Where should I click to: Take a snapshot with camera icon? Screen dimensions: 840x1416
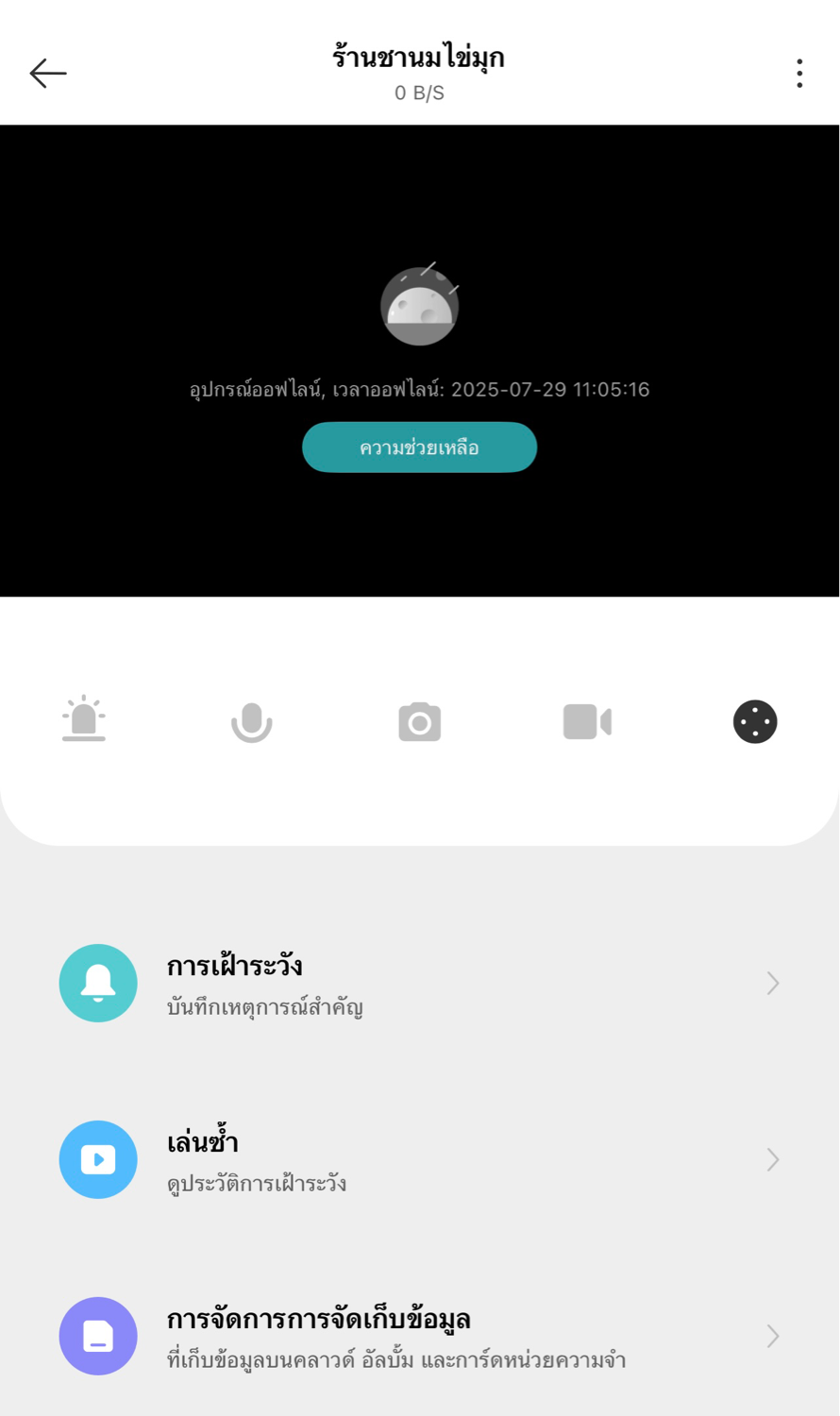(420, 722)
